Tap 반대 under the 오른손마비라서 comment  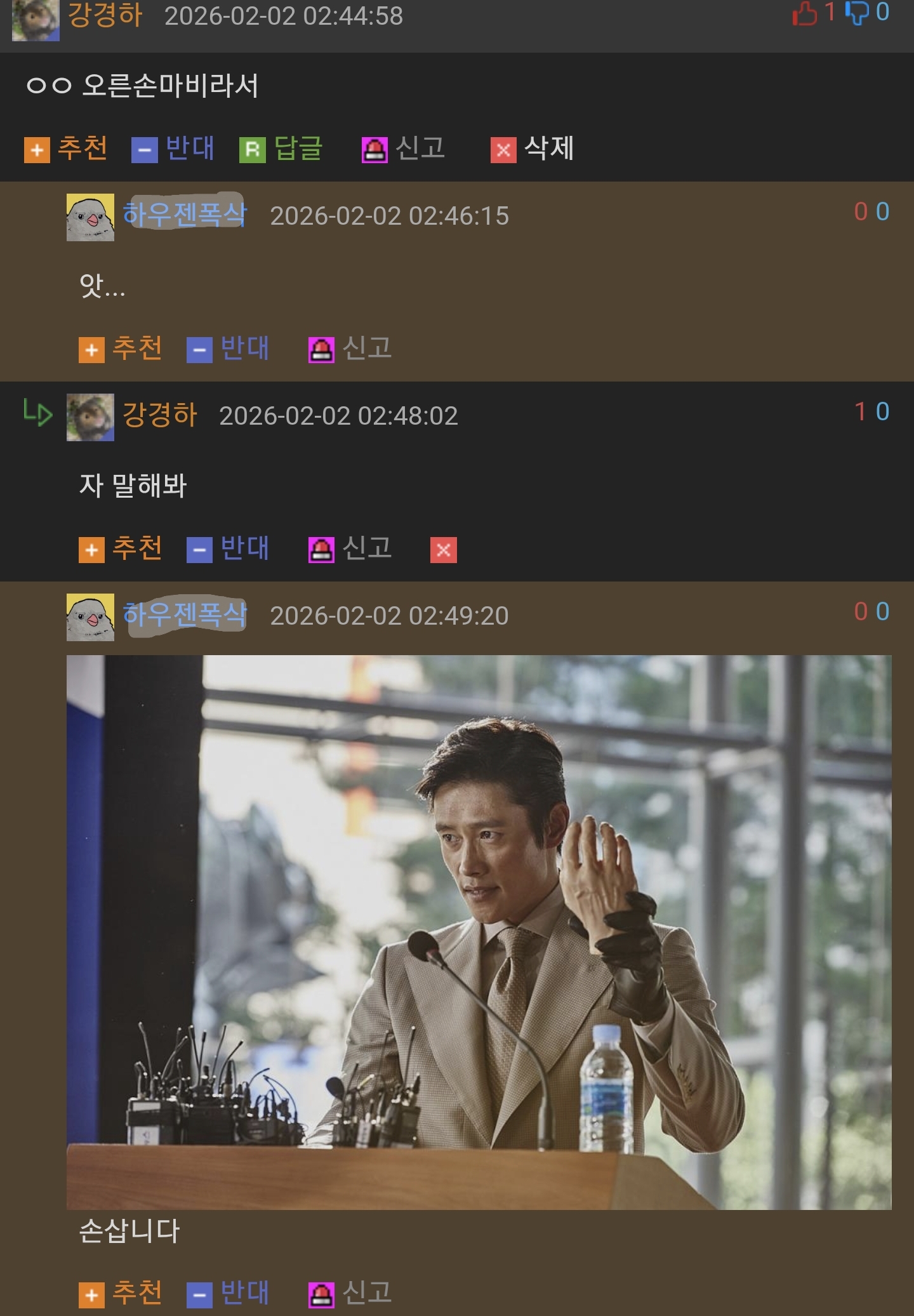173,149
